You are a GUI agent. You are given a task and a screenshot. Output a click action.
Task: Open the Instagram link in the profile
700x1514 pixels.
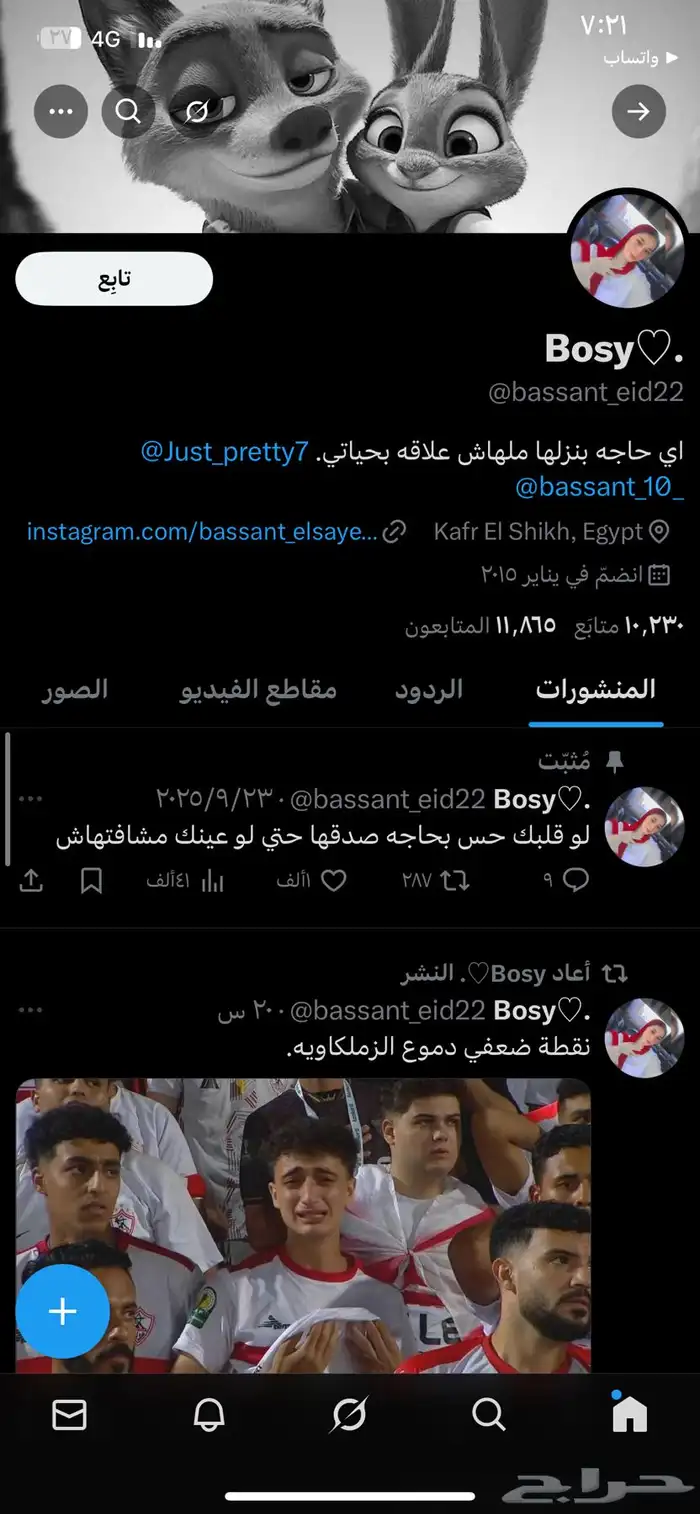pos(202,531)
